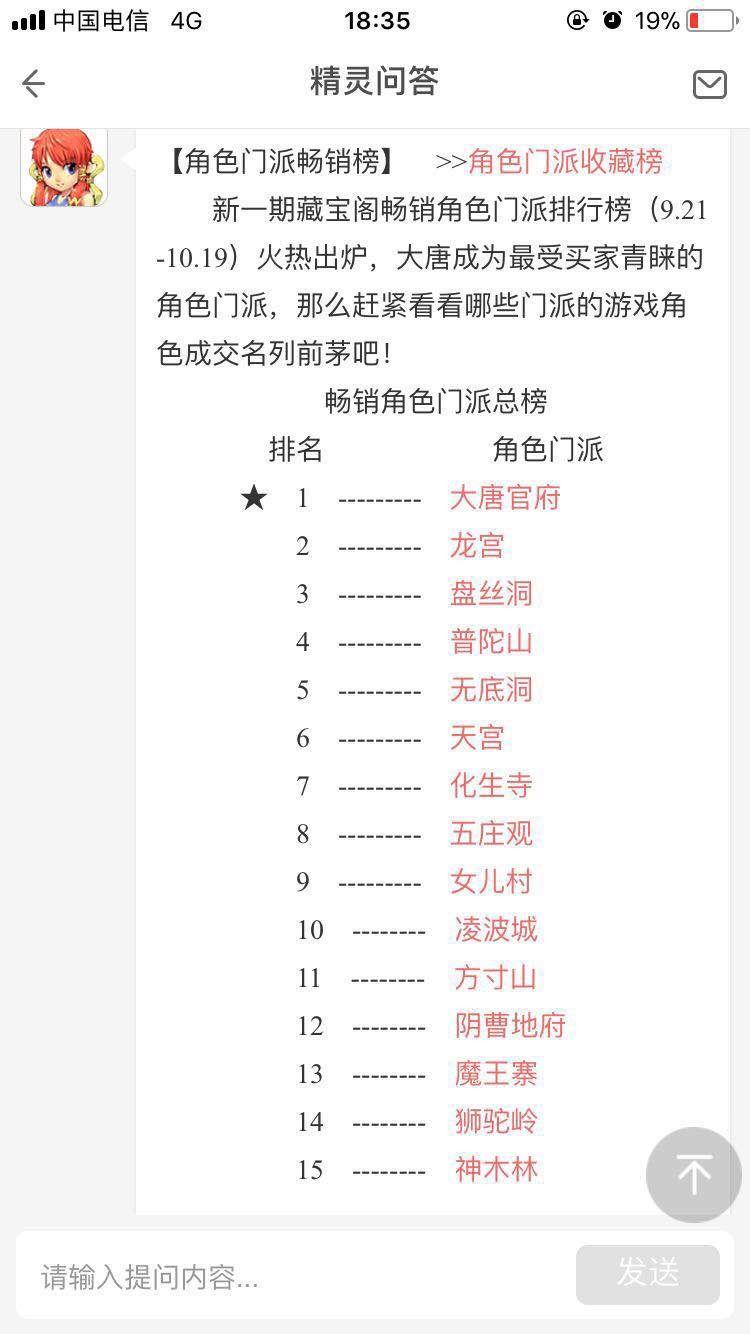Screen dimensions: 750x1334
Task: Tap the 五庄观 link
Action: (491, 833)
